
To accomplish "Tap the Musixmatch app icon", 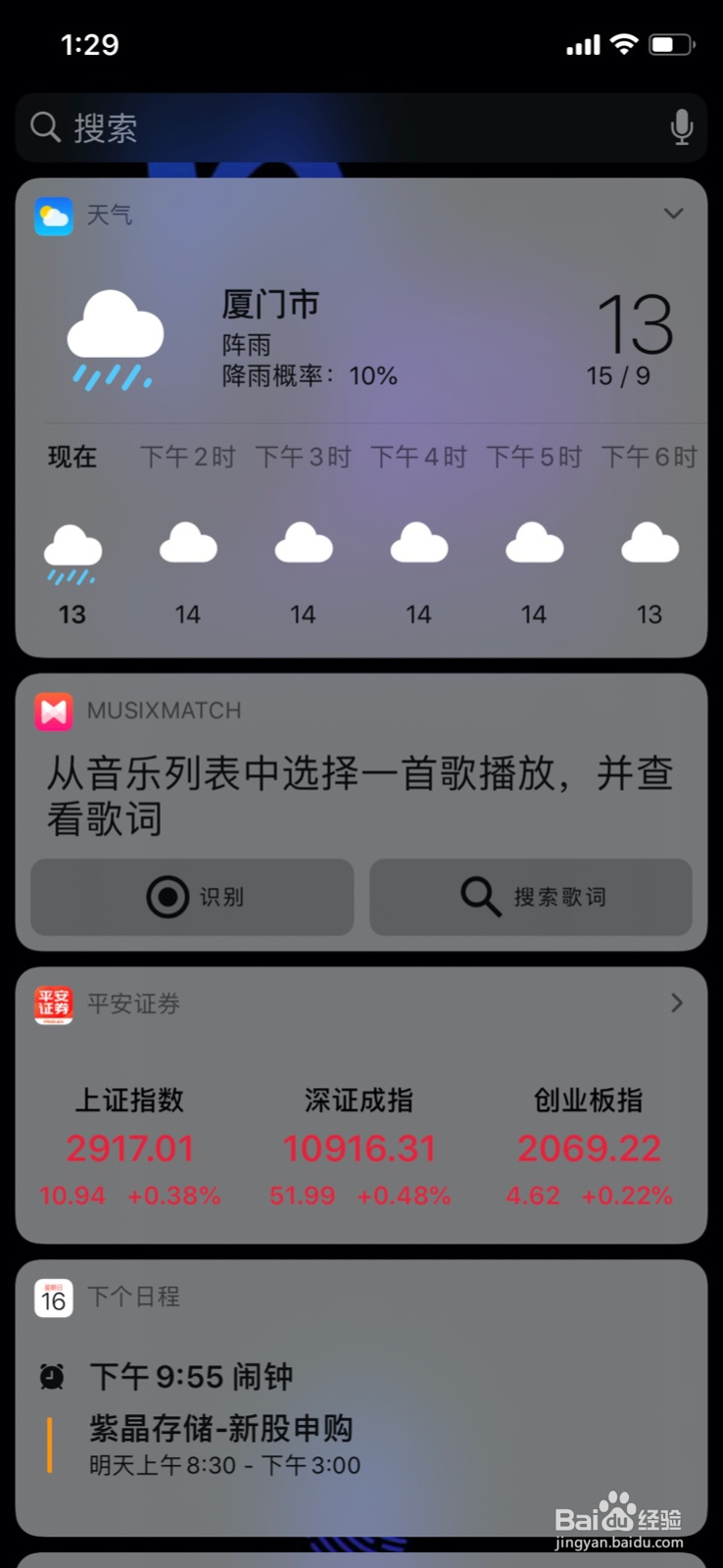I will [x=53, y=711].
